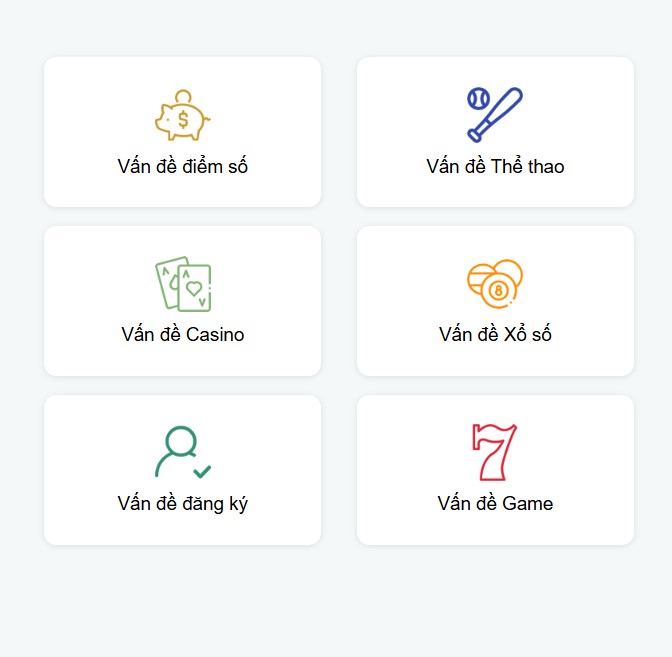
Task: Select the Vấn đề Thể thao card
Action: click(495, 132)
